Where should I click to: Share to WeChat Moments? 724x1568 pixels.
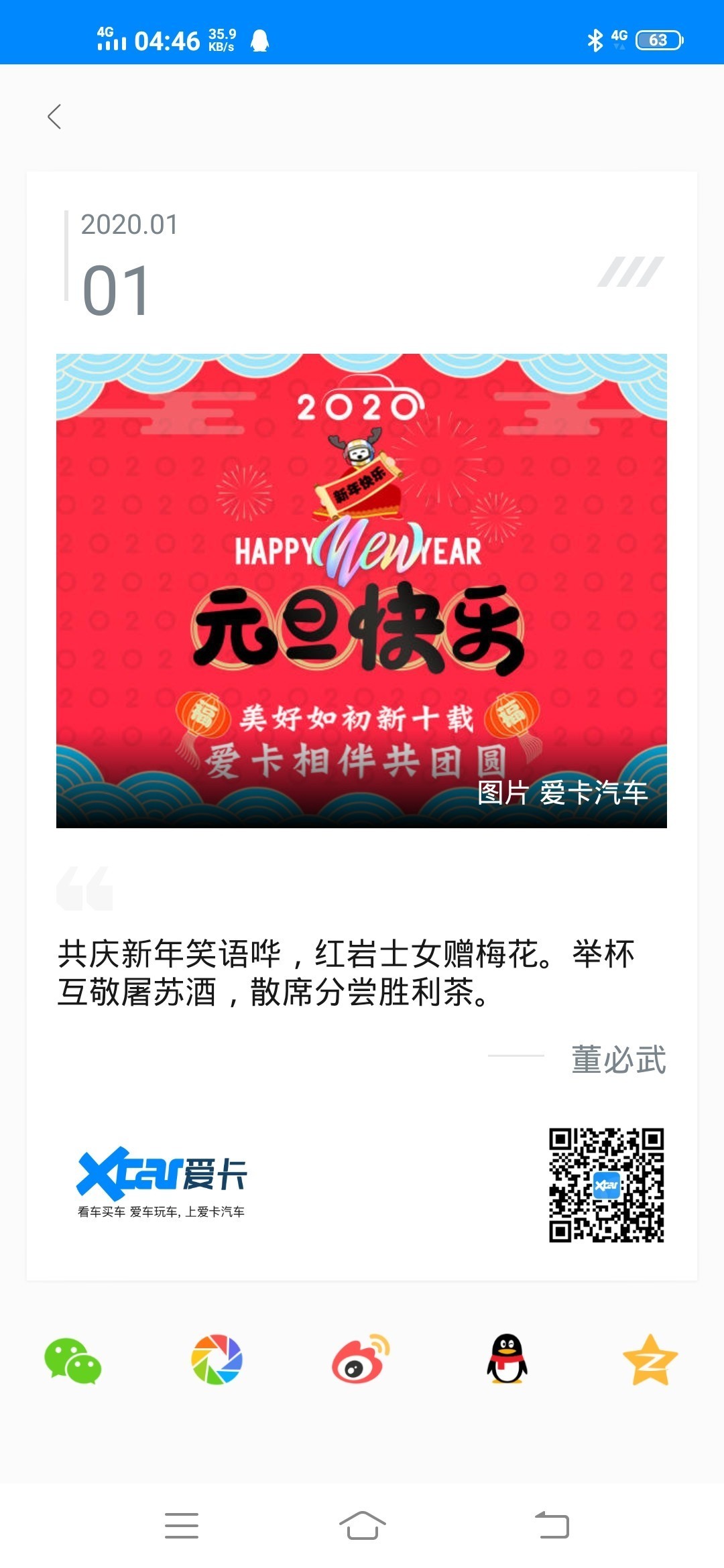coord(217,1360)
